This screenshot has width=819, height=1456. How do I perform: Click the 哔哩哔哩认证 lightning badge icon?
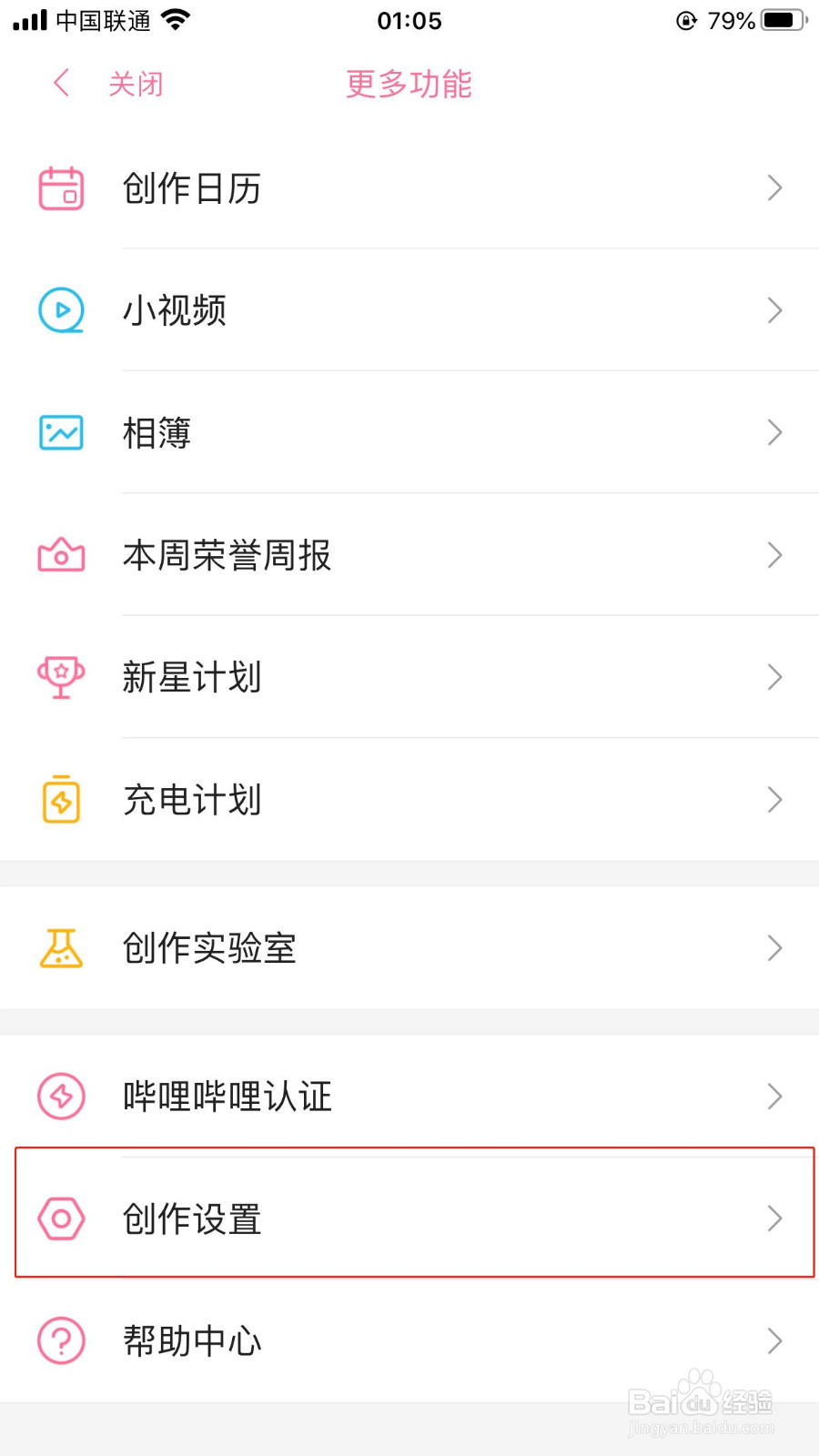(x=60, y=1097)
